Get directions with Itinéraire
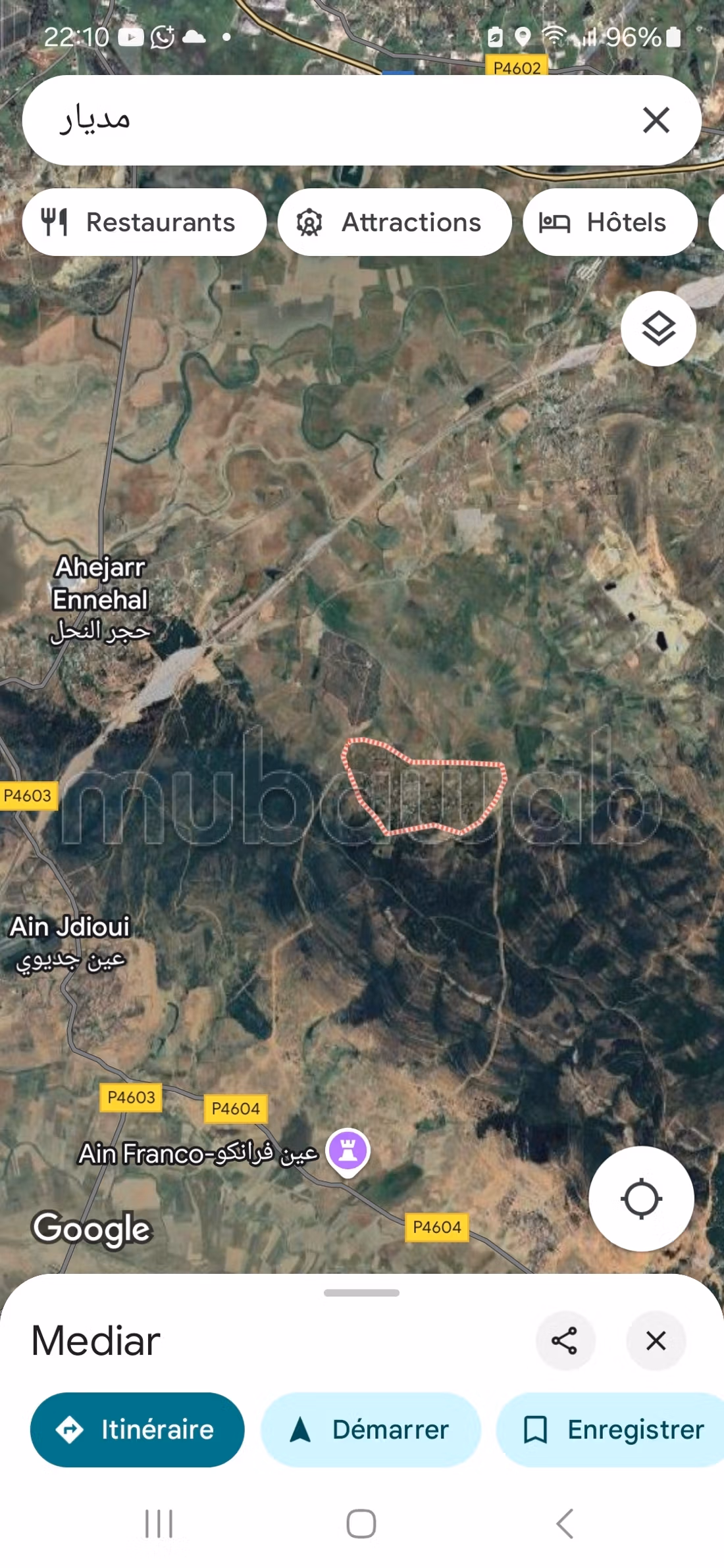Image resolution: width=724 pixels, height=1568 pixels. click(137, 1429)
